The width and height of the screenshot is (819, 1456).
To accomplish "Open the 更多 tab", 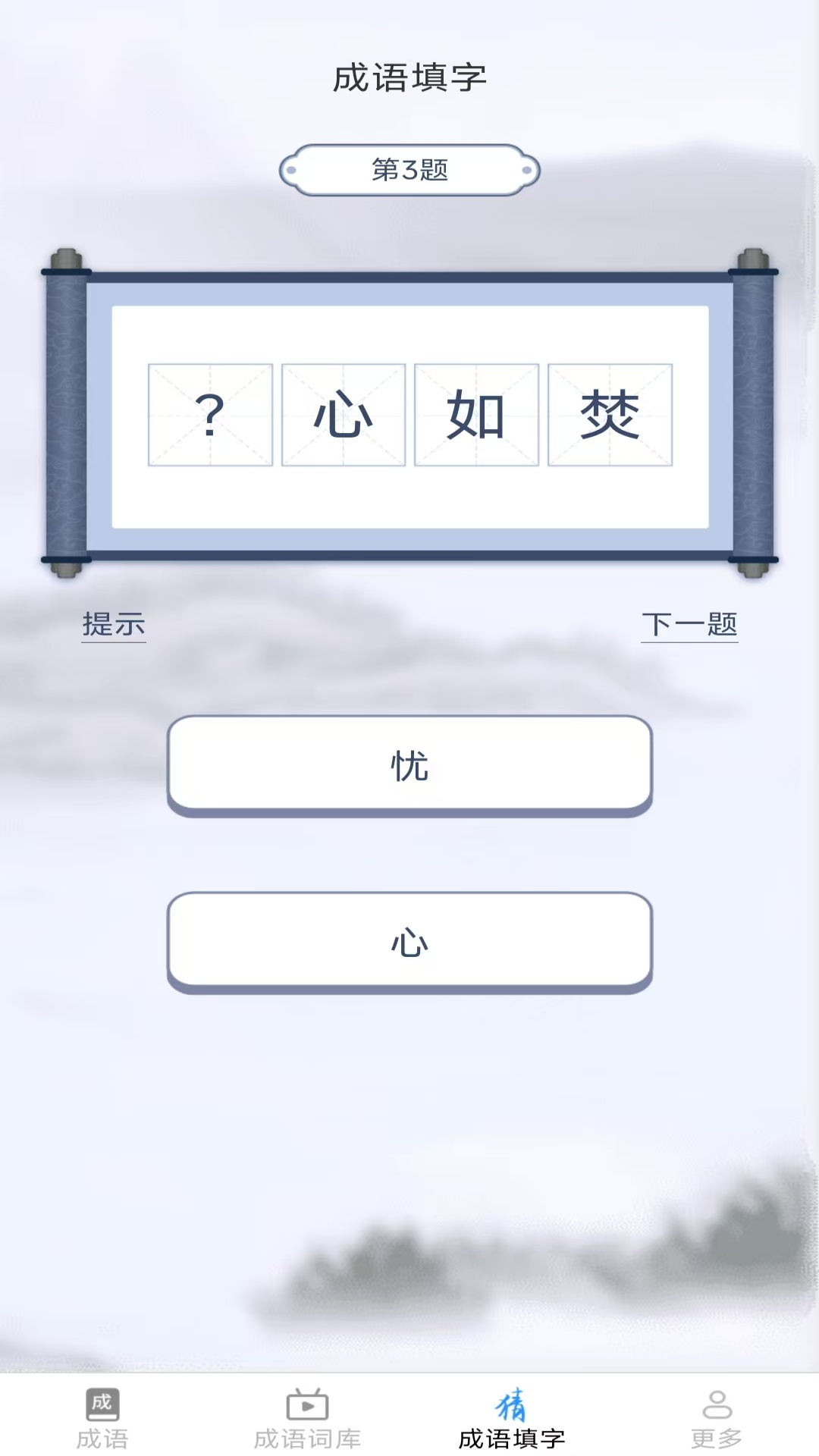I will pos(717,1418).
